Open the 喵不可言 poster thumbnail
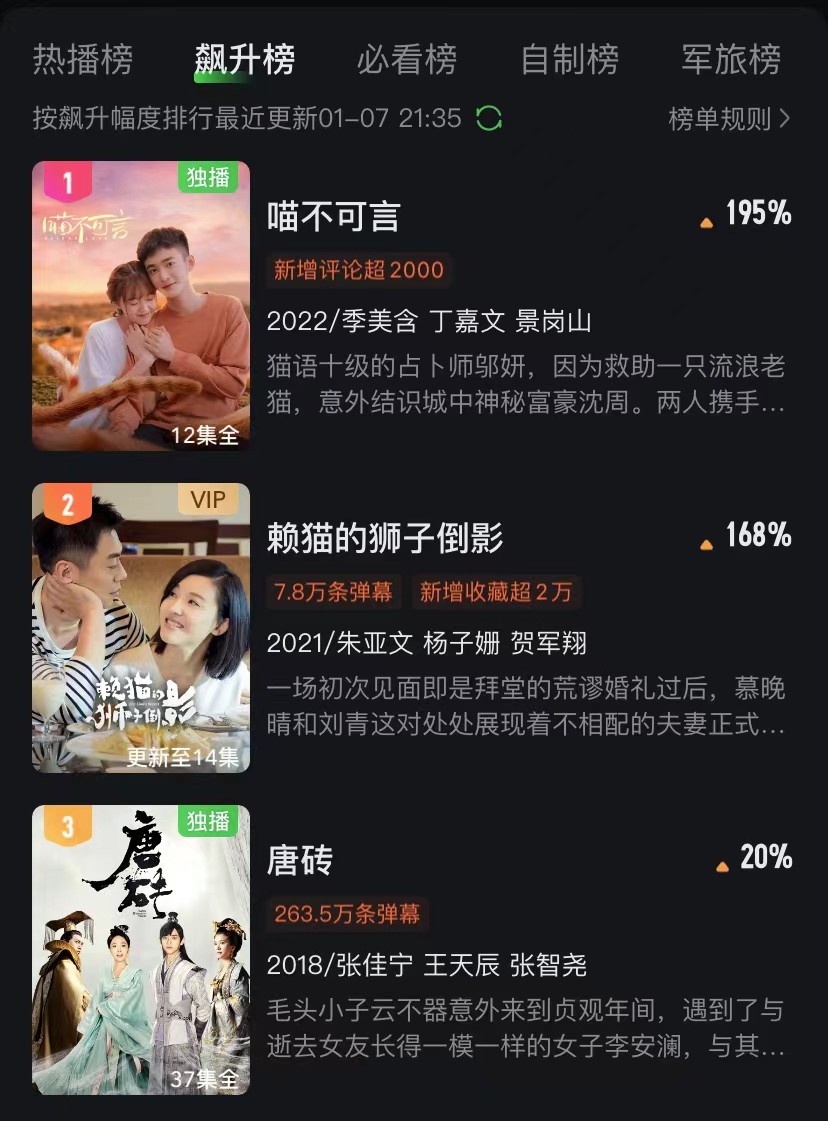Image resolution: width=828 pixels, height=1121 pixels. click(140, 305)
